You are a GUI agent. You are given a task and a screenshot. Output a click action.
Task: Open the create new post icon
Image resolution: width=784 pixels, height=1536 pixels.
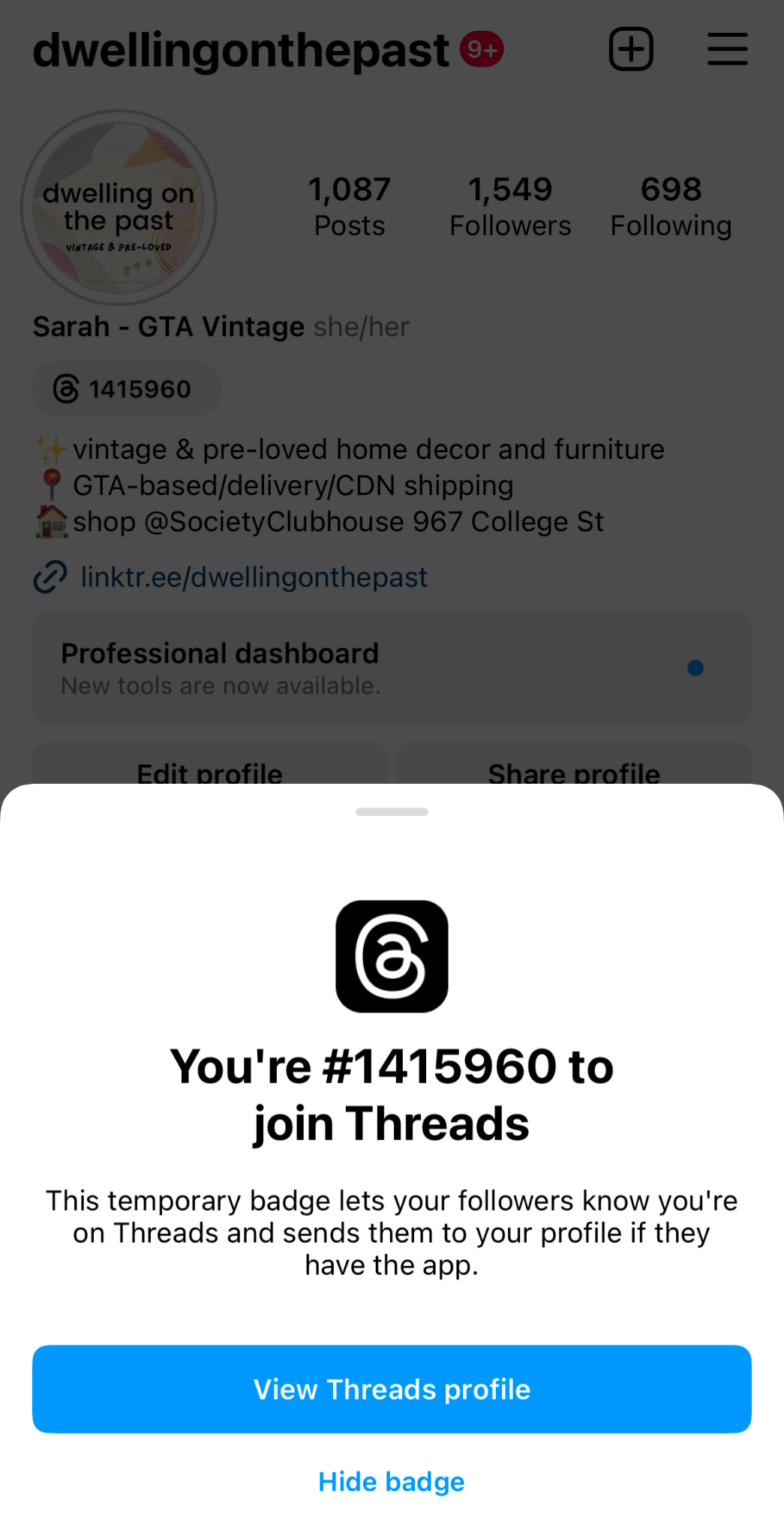pyautogui.click(x=630, y=48)
